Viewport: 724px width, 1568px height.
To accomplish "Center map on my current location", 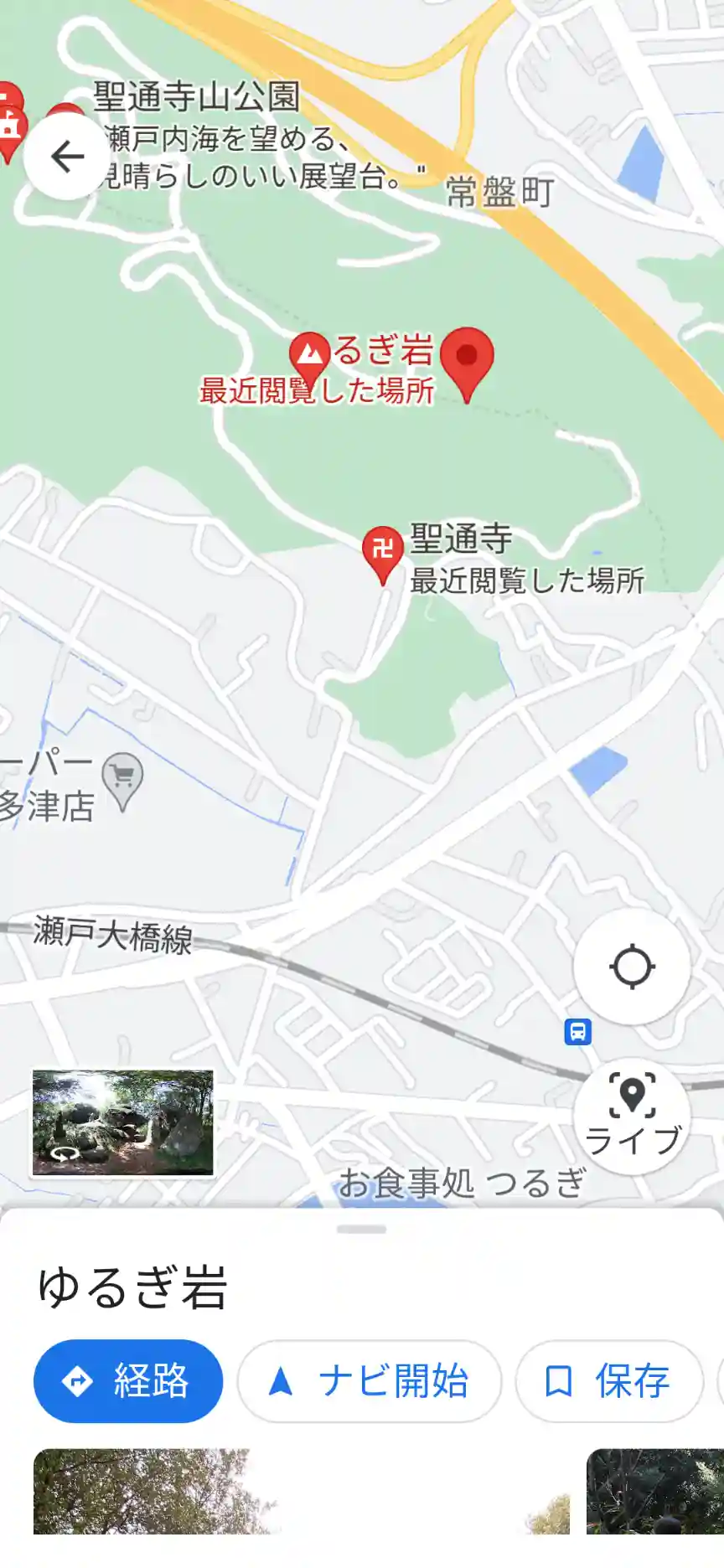I will pos(632,967).
